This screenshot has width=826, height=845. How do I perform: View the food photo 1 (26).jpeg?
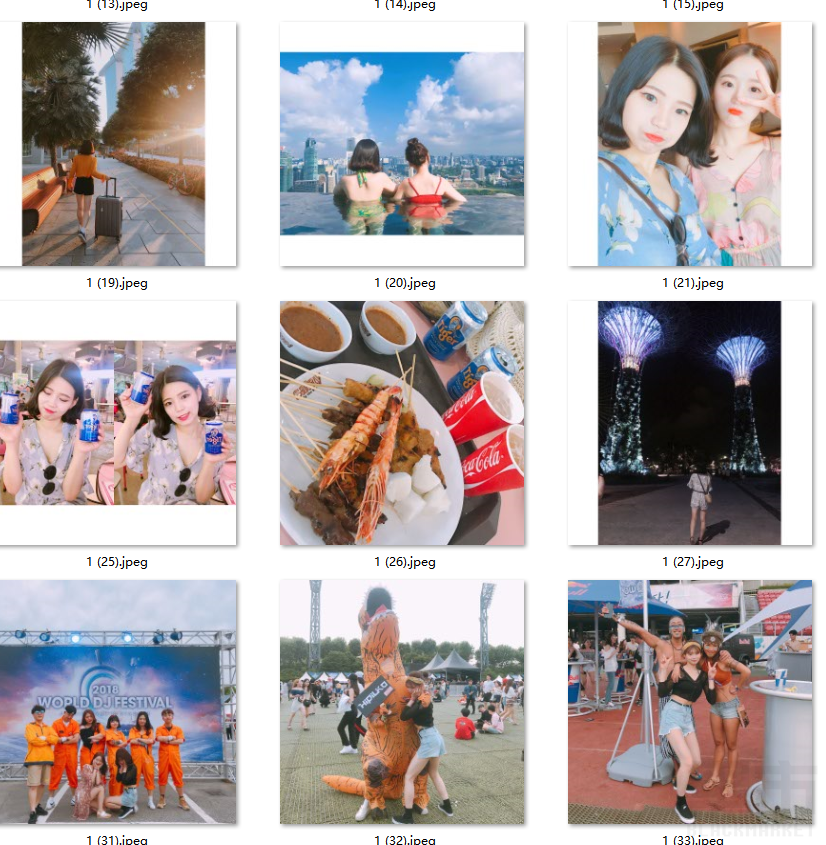402,422
